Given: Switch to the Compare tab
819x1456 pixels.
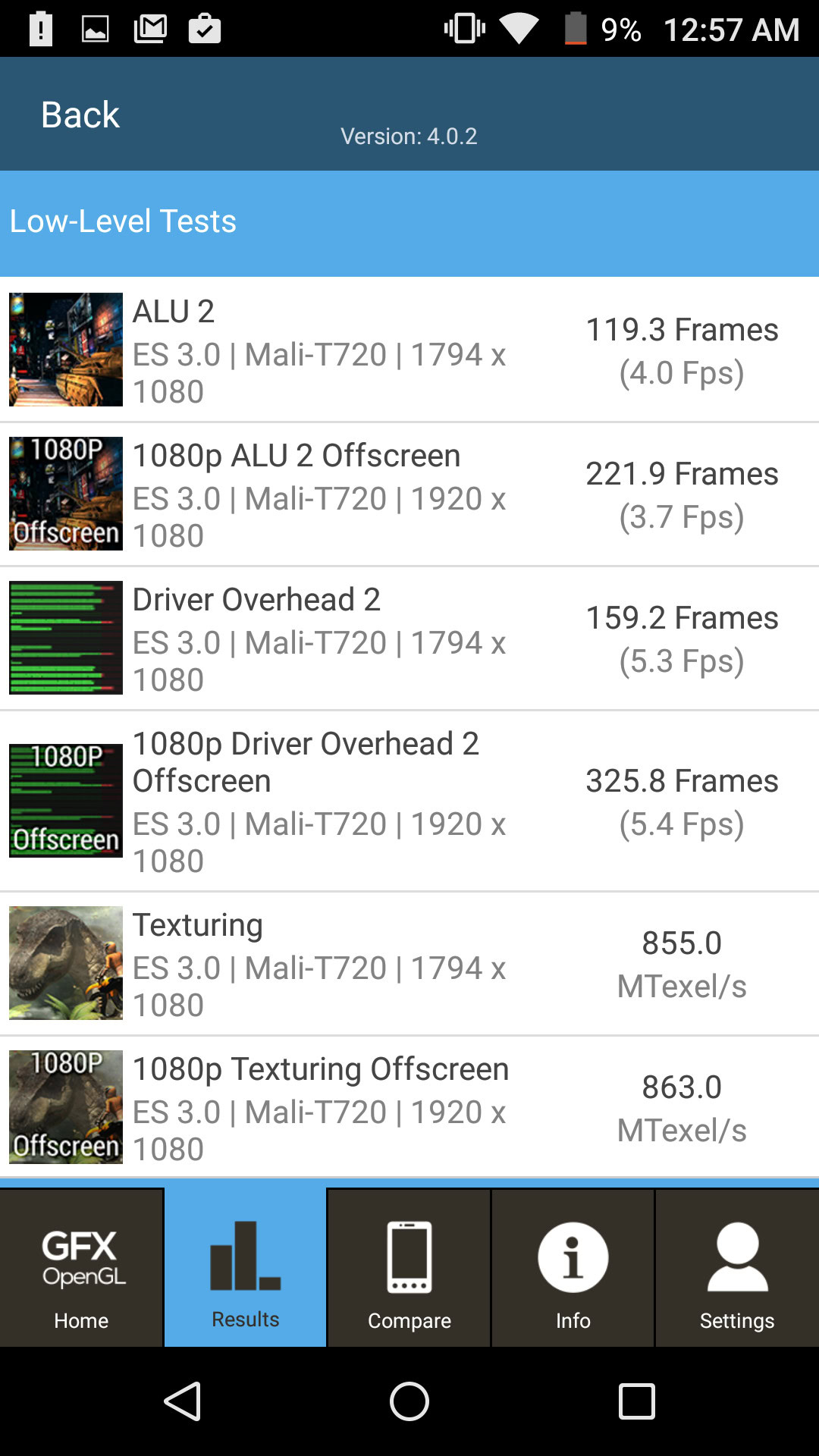Looking at the screenshot, I should (x=409, y=1267).
